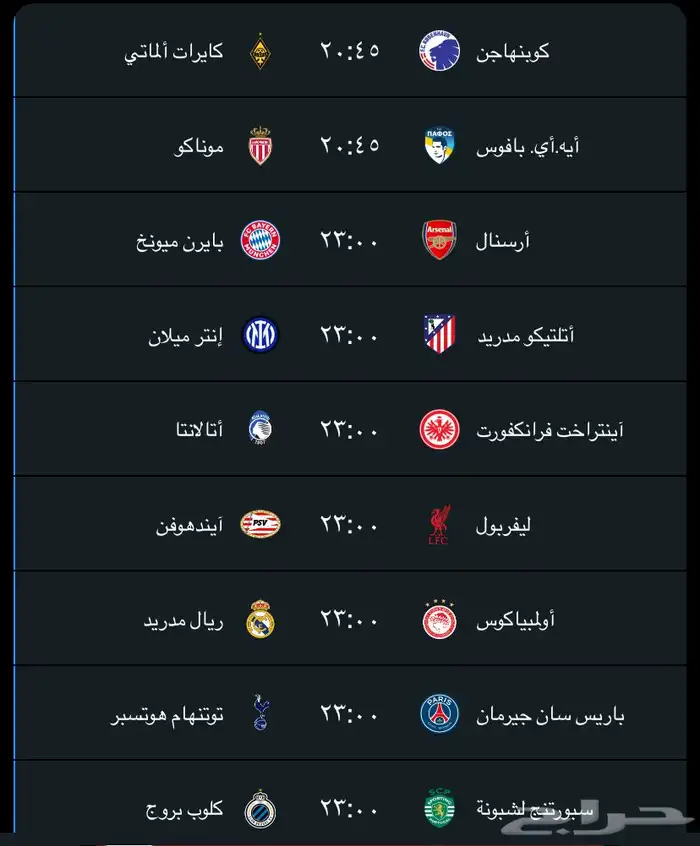Open the Olympiacos vs Real Madrid match

click(350, 619)
